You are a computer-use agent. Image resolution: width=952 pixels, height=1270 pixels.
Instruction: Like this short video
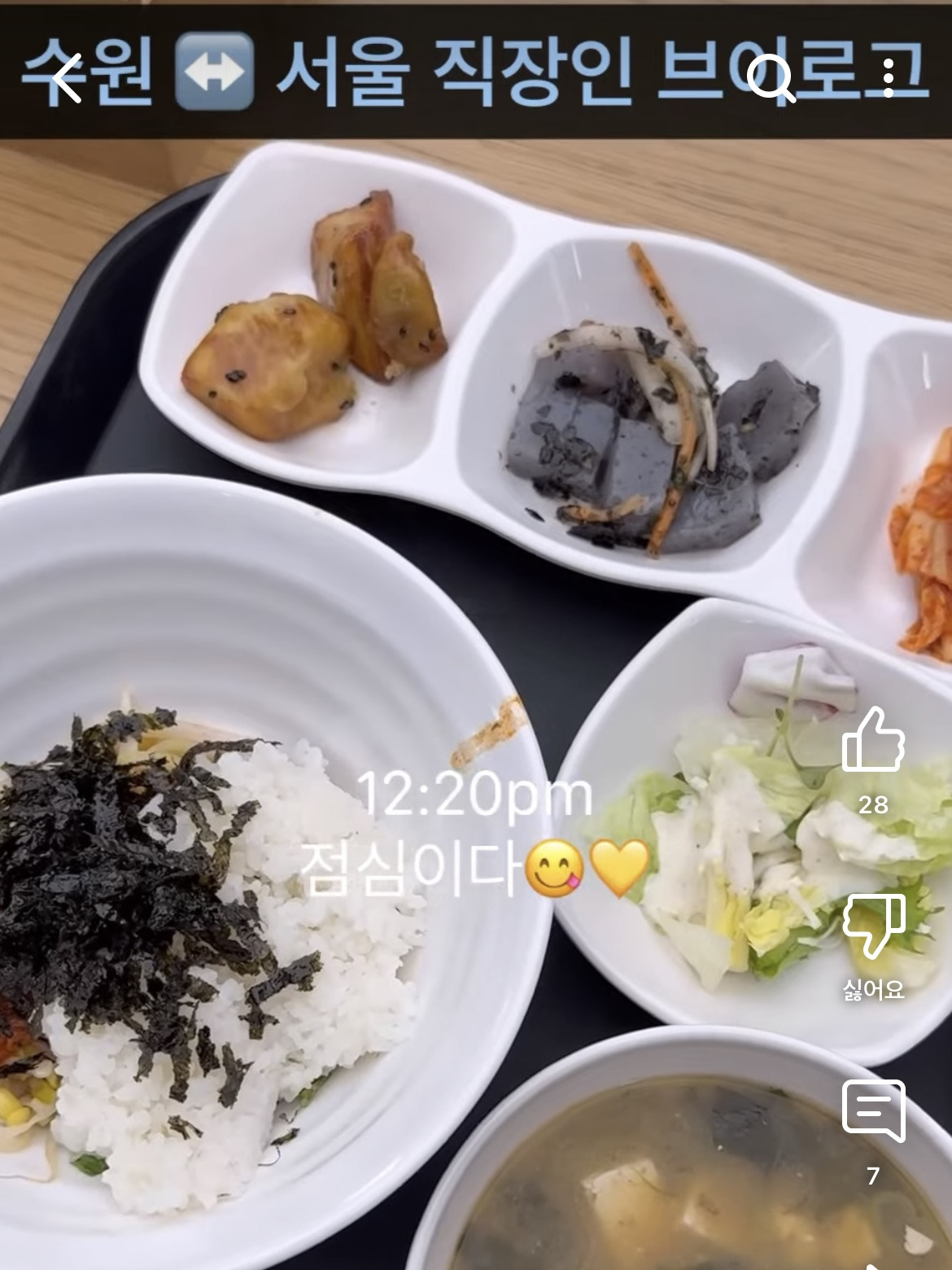873,739
